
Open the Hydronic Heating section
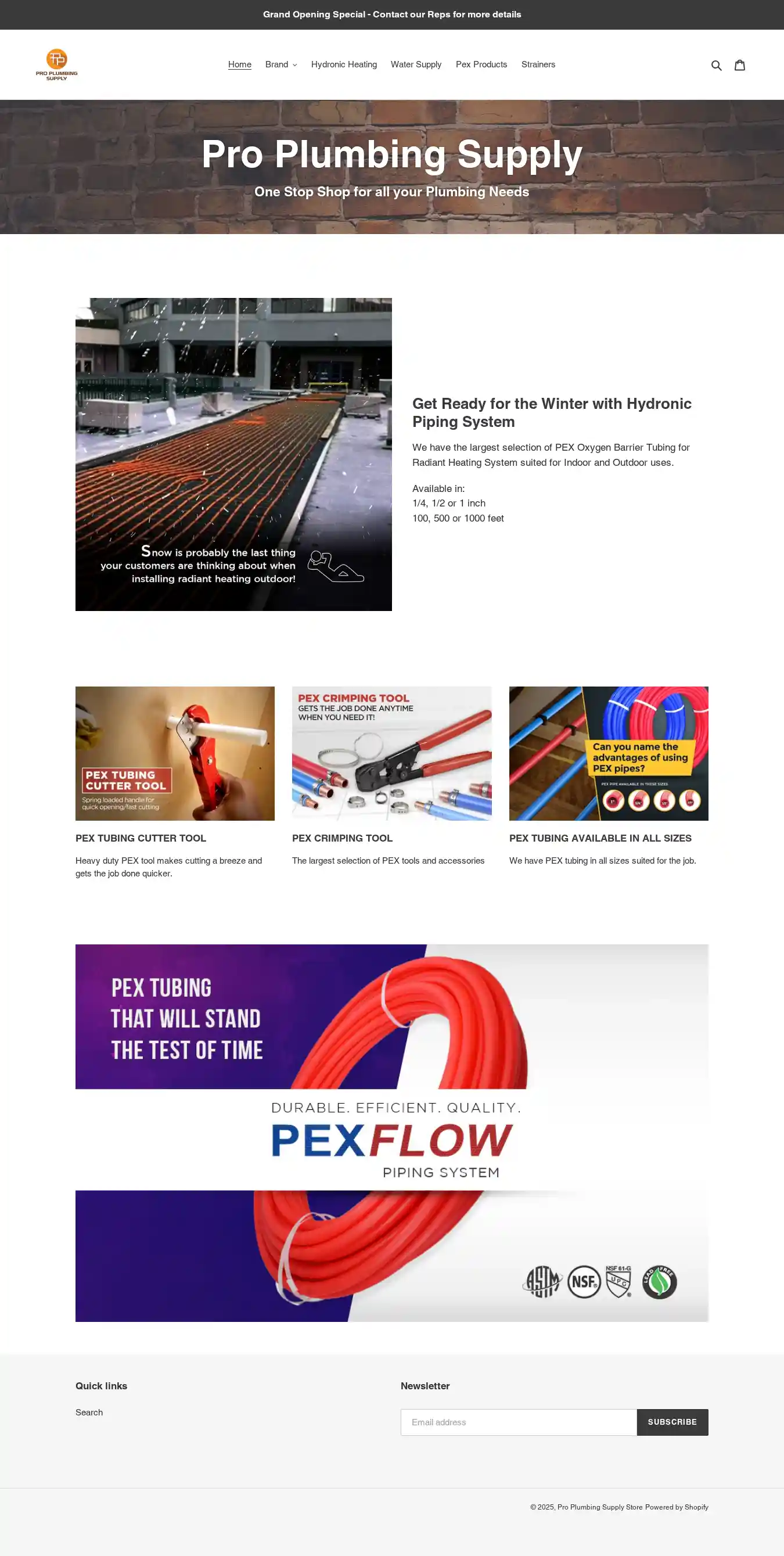(344, 64)
